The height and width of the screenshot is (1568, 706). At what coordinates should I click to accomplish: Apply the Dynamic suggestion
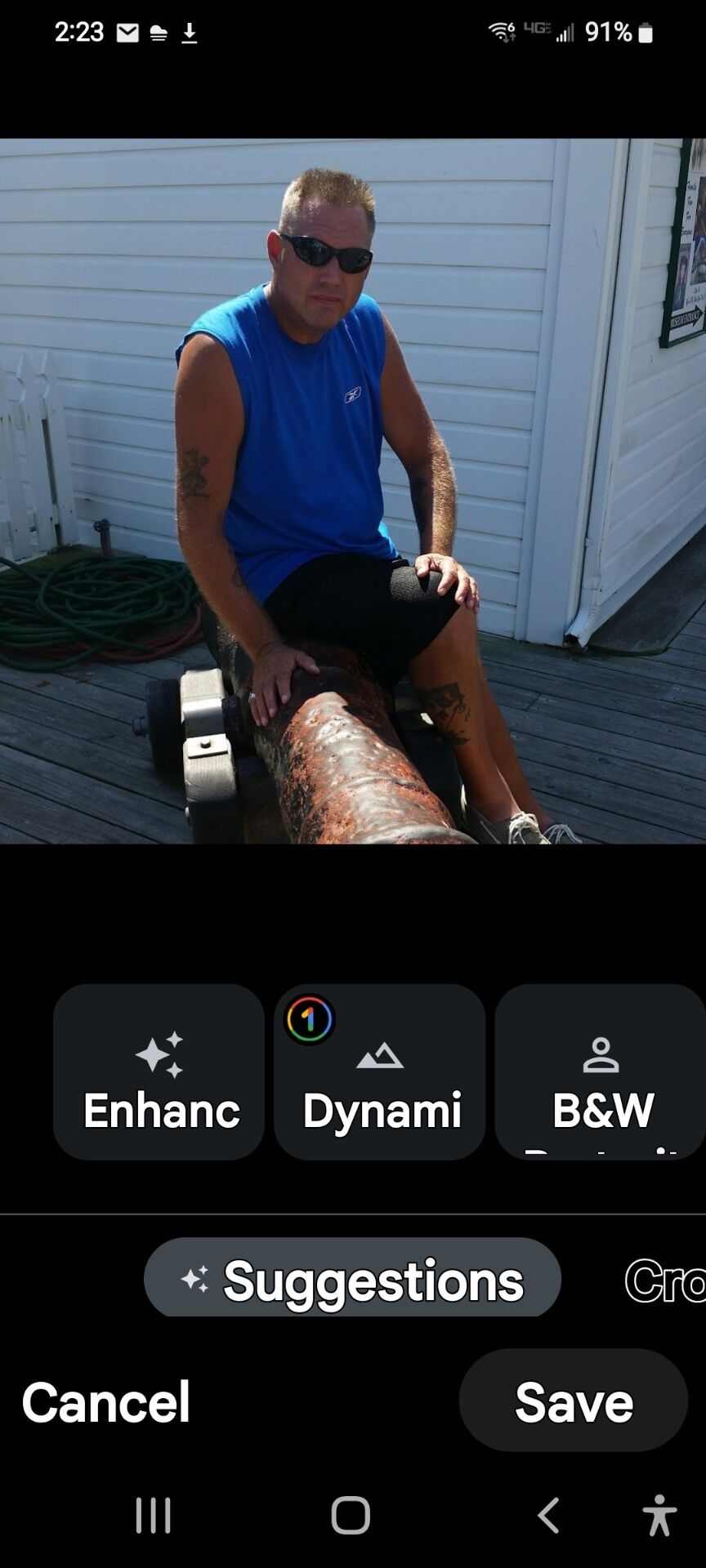(380, 1071)
